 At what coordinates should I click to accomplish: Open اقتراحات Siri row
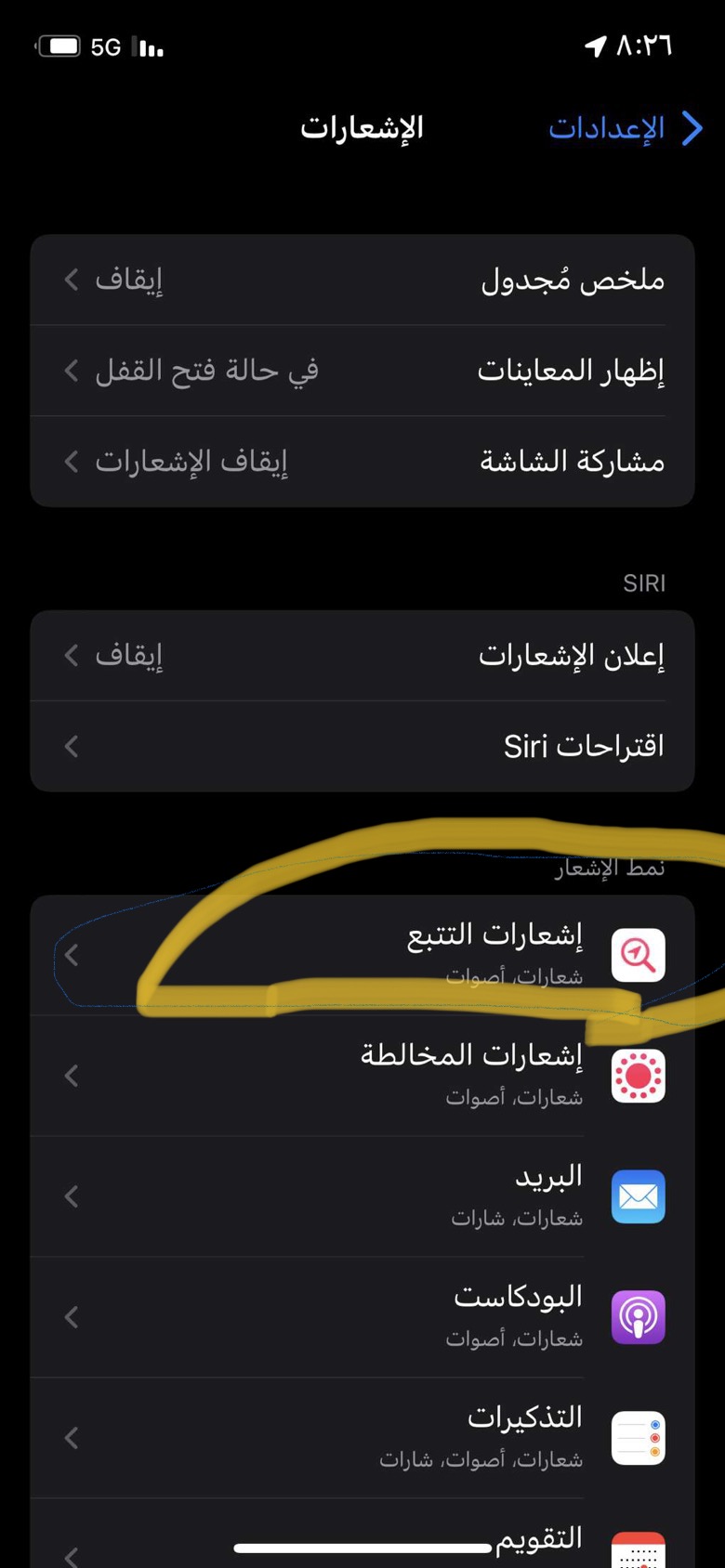tap(362, 746)
